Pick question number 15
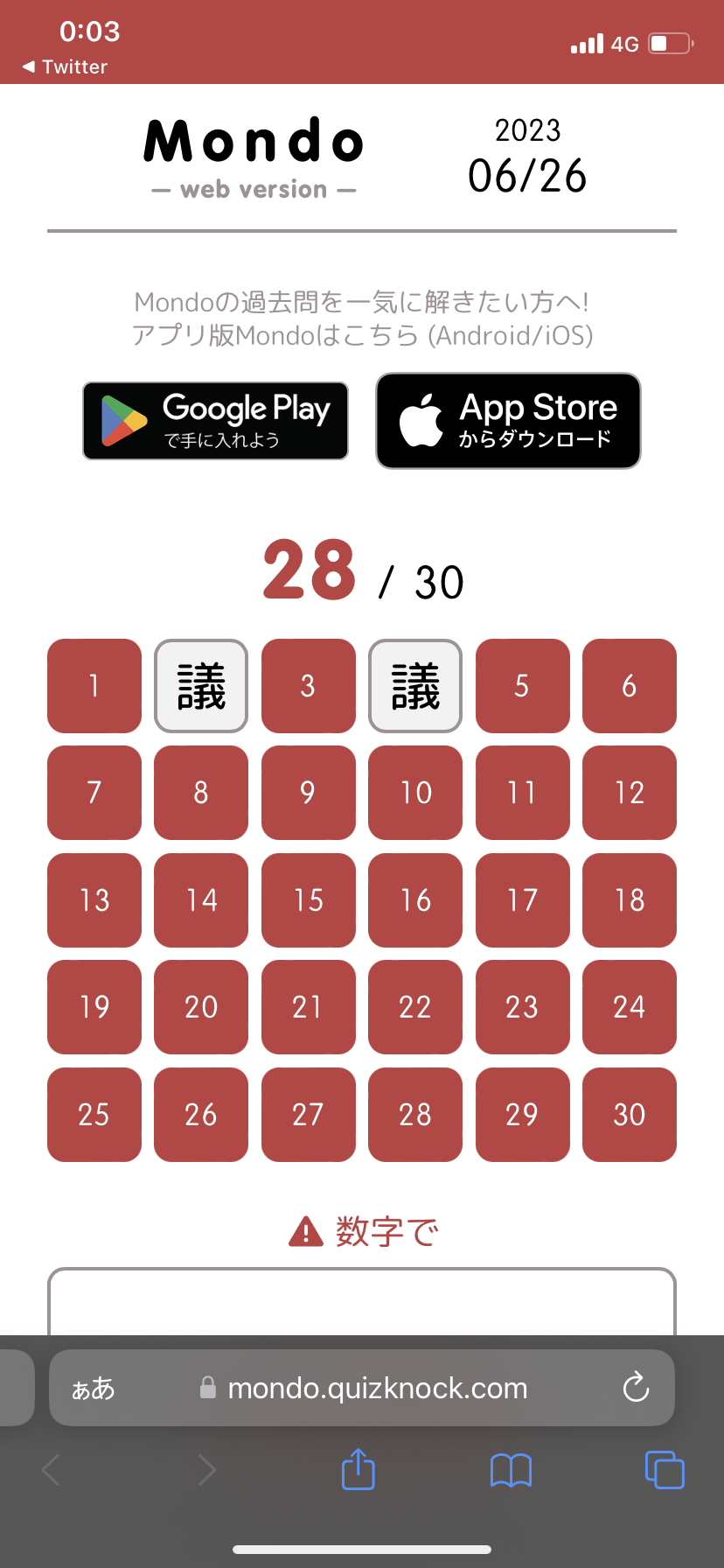 coord(309,900)
